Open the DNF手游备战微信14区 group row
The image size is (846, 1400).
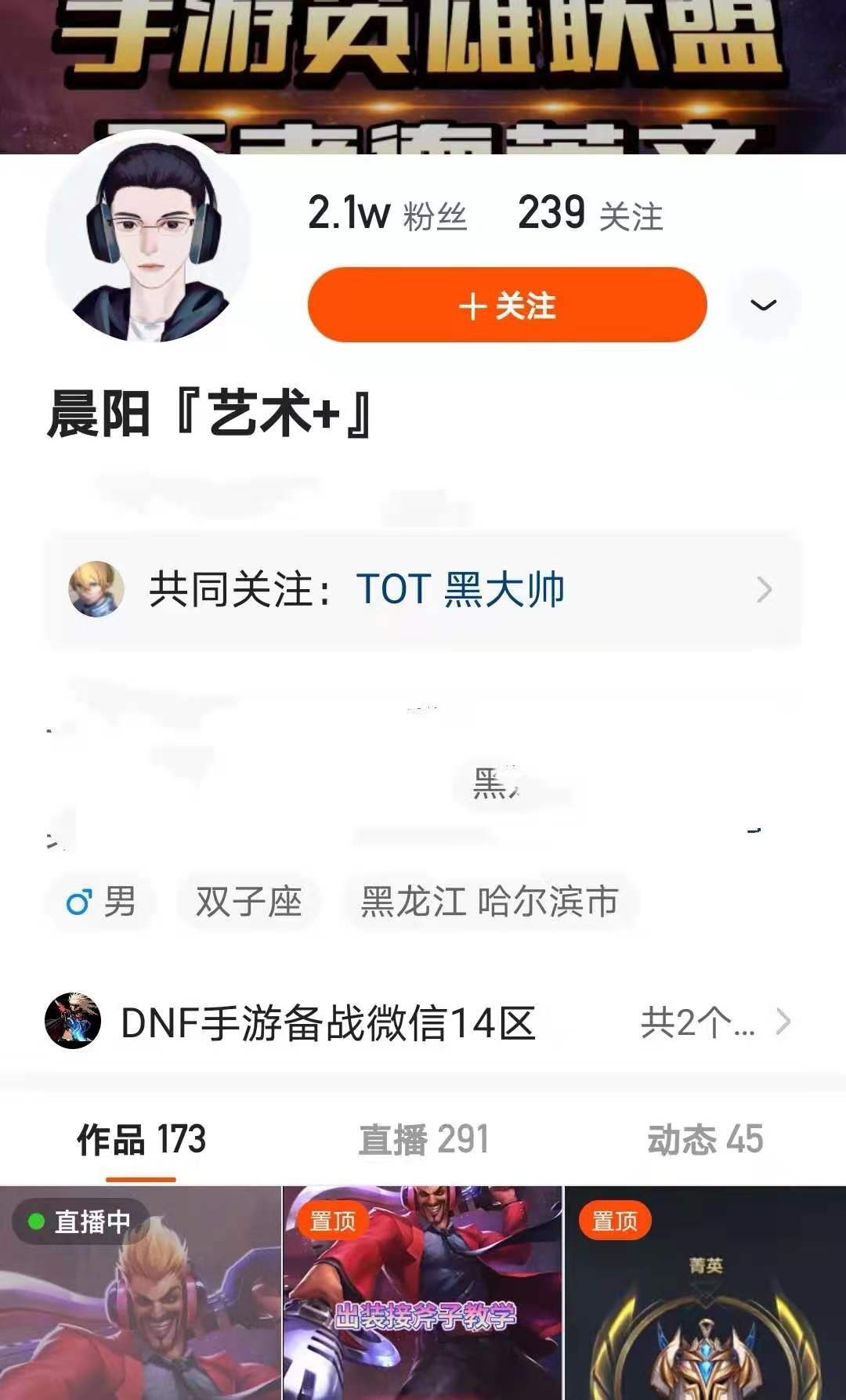pos(418,1022)
